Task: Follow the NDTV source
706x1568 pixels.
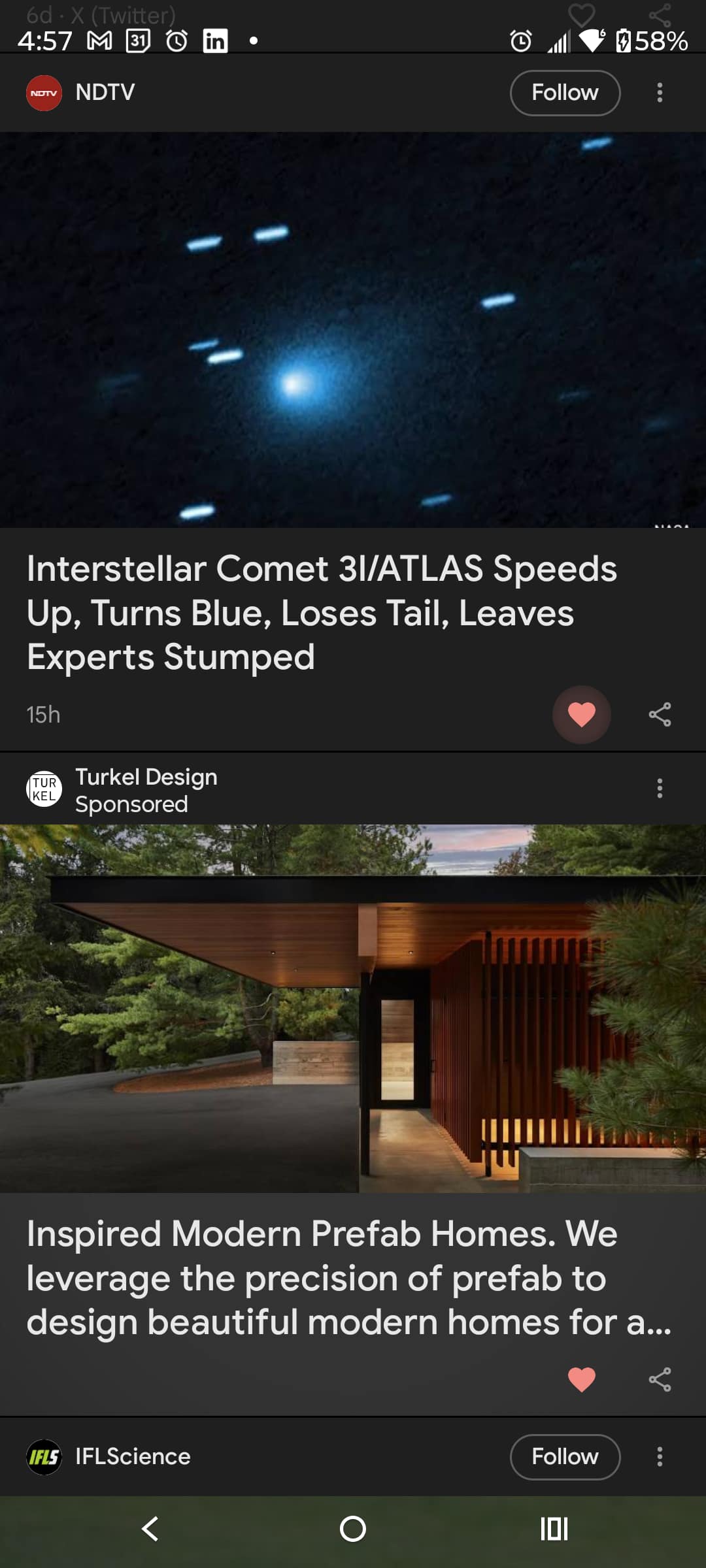Action: (565, 93)
